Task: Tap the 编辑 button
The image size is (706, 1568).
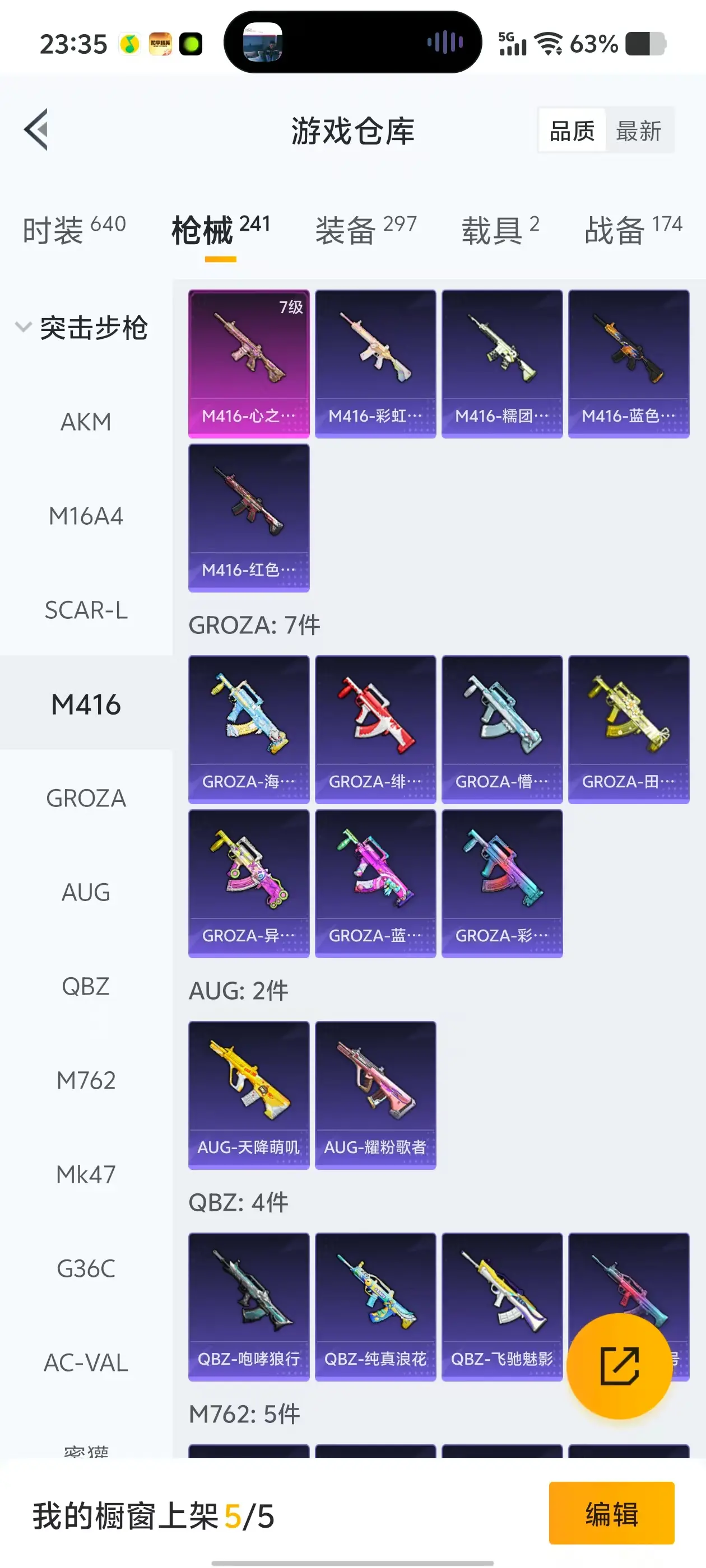Action: coord(611,1513)
